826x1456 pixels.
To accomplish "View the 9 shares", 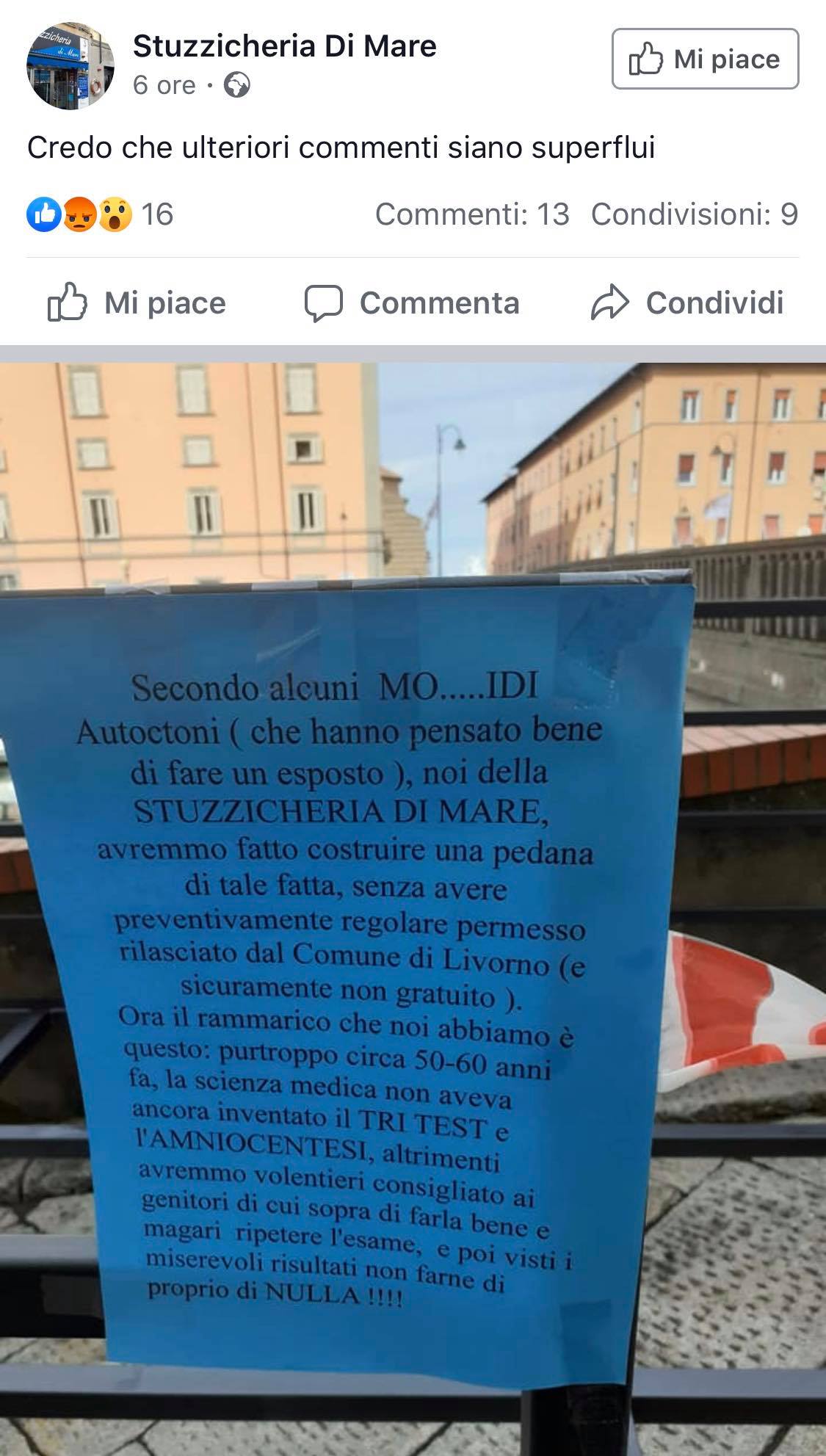I will [x=694, y=214].
